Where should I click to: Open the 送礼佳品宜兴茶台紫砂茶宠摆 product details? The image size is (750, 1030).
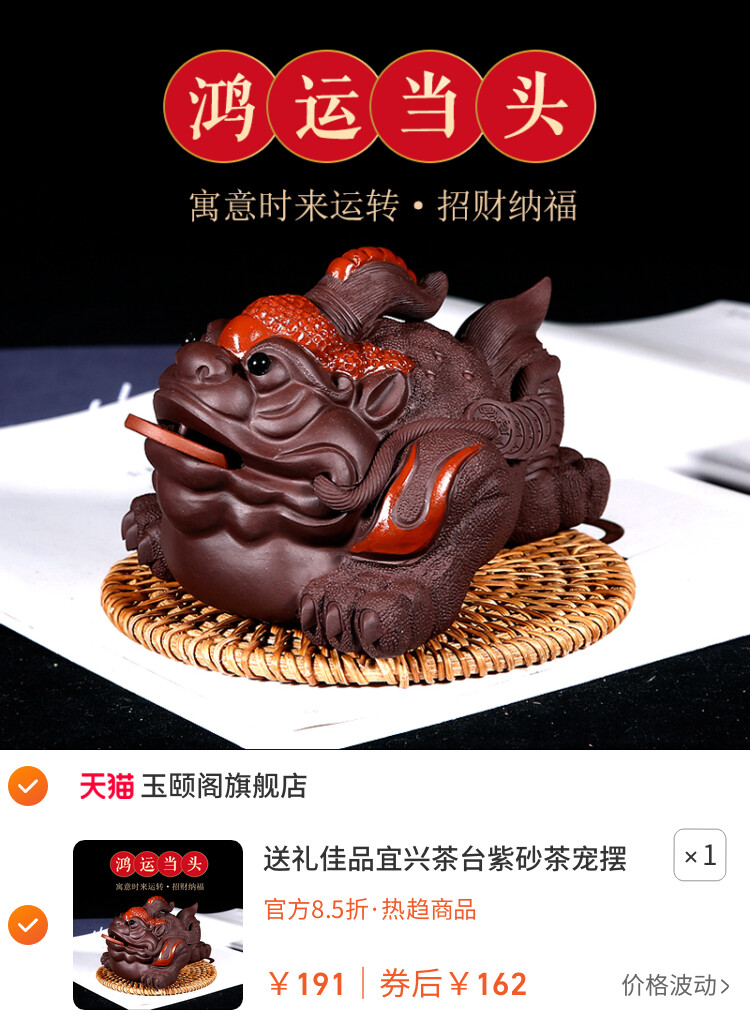445,858
